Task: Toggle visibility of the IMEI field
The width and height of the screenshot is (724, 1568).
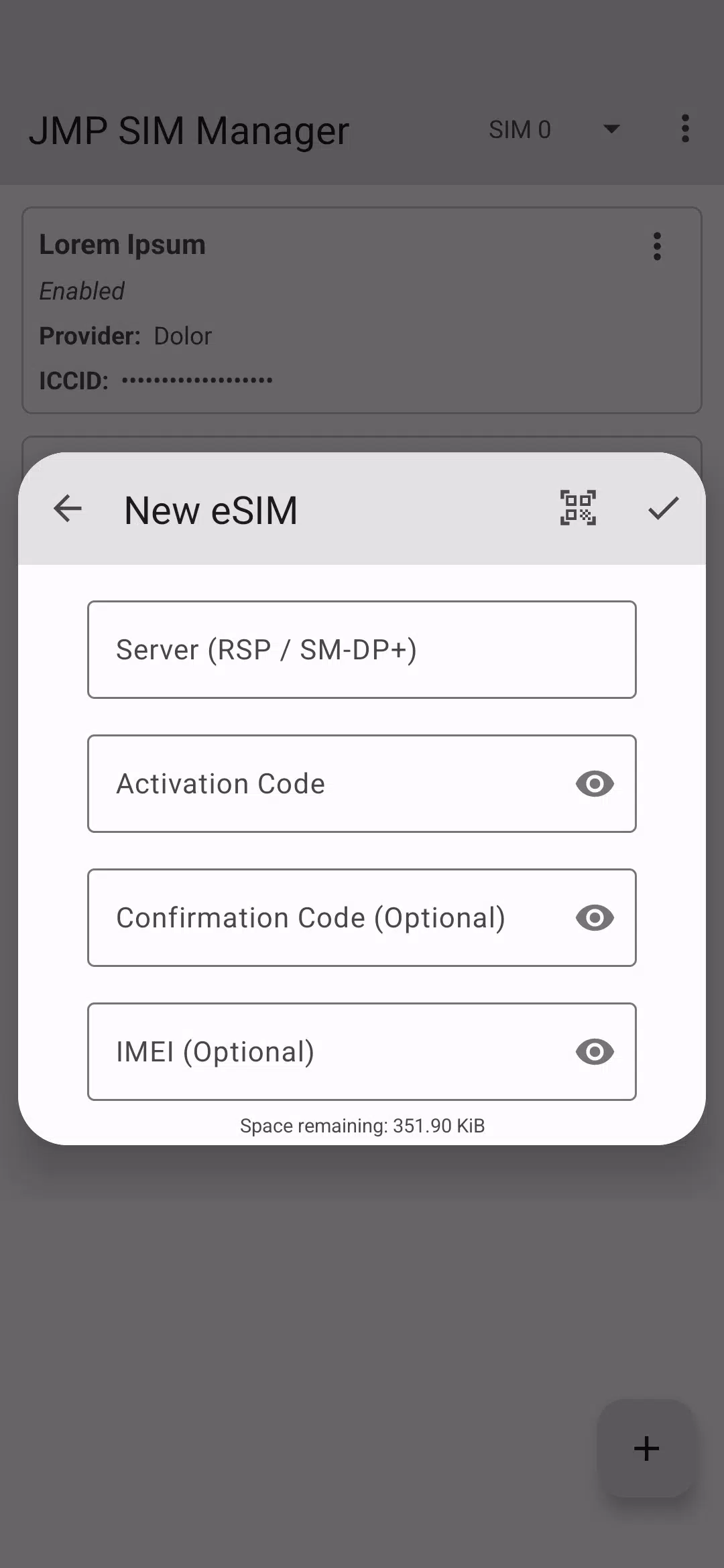Action: point(595,1051)
